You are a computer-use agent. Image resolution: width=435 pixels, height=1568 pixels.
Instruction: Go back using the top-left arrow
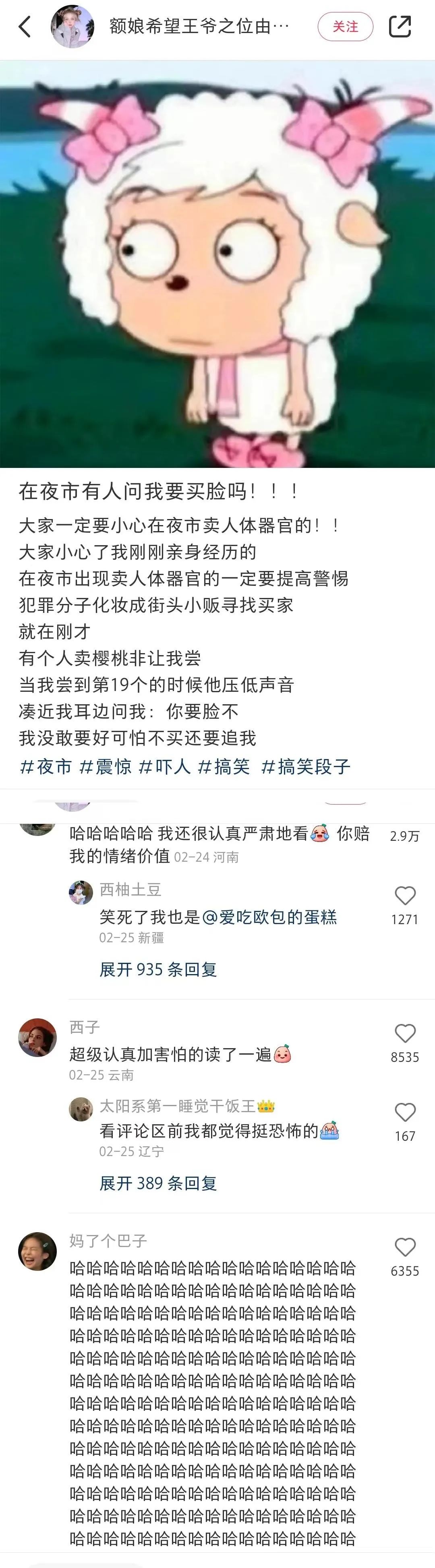tap(25, 27)
